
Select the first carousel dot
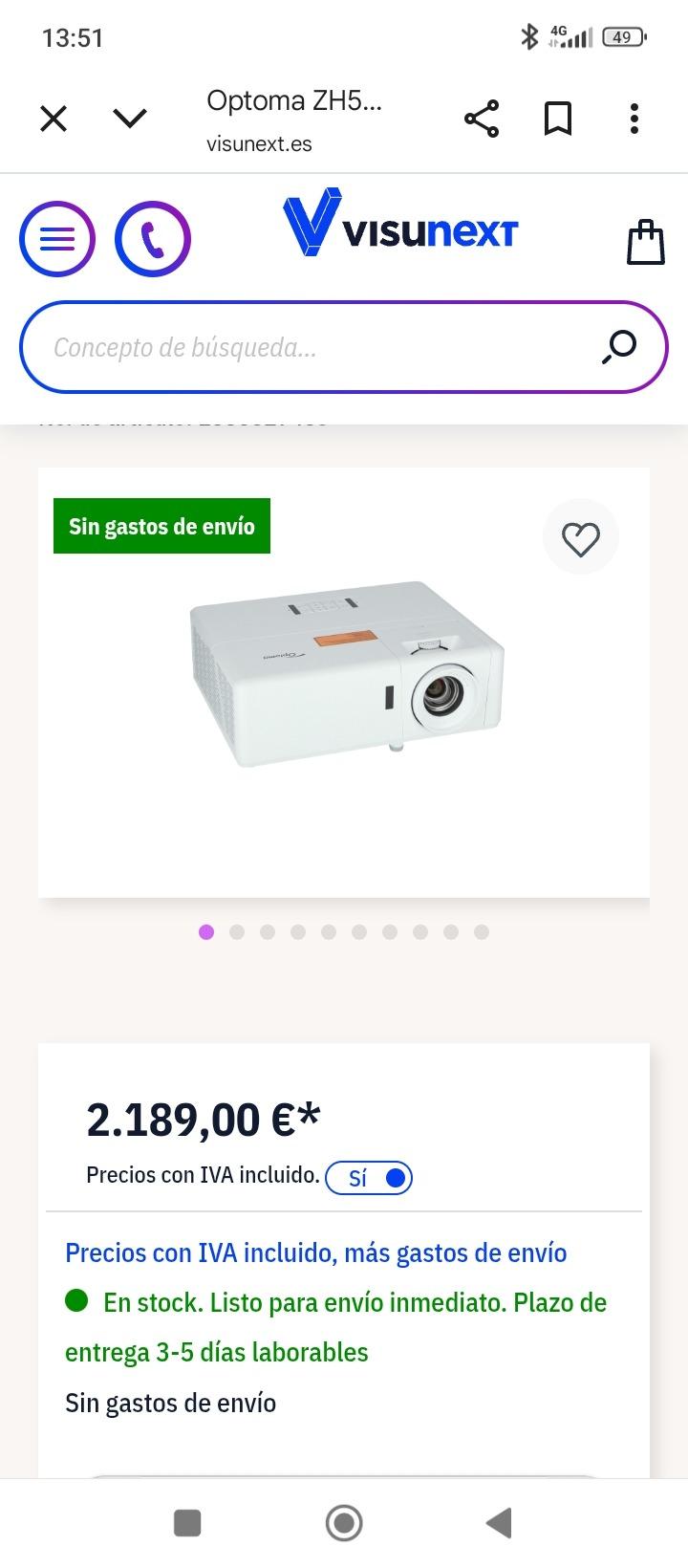pyautogui.click(x=206, y=931)
